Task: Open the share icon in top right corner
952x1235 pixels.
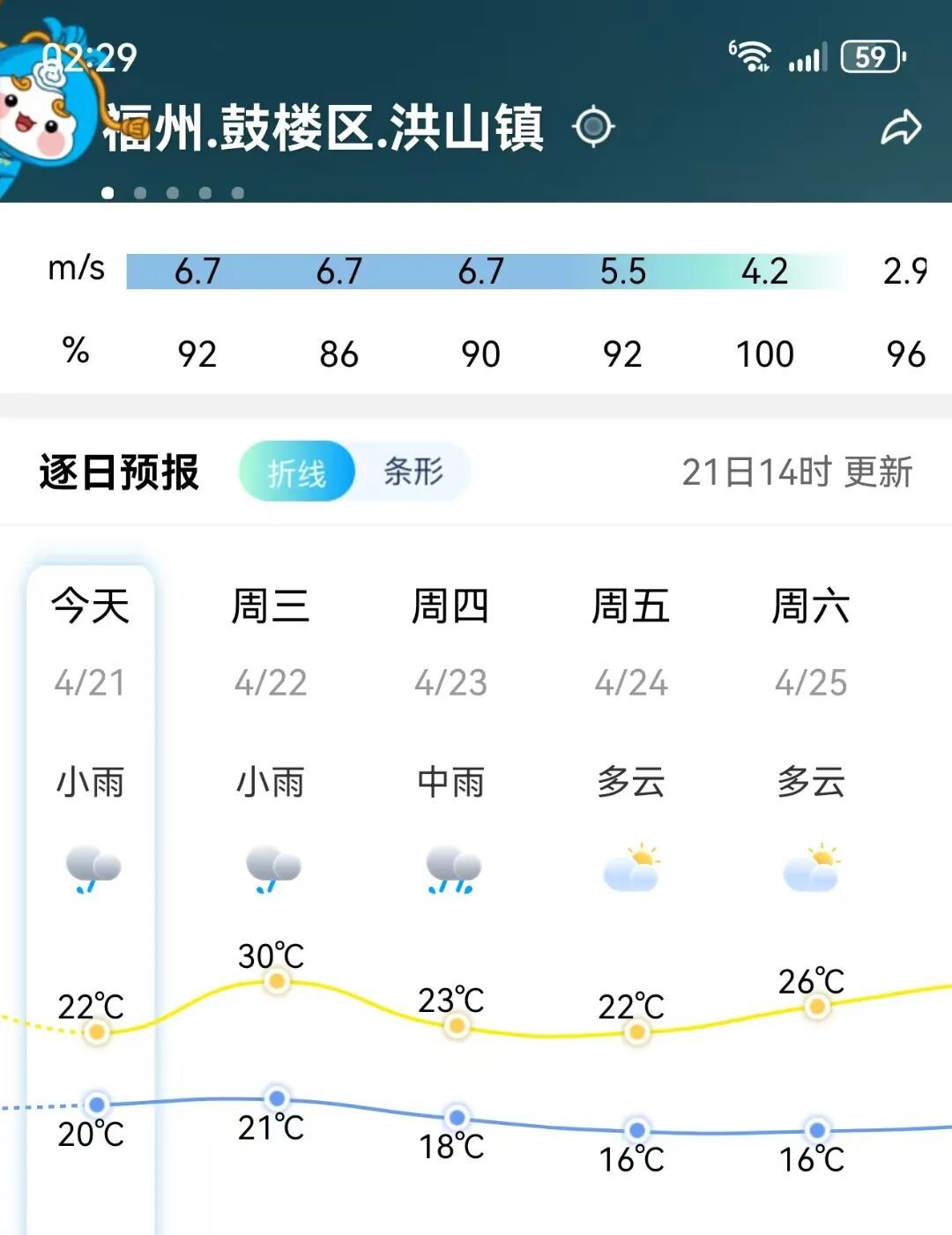Action: (x=900, y=126)
